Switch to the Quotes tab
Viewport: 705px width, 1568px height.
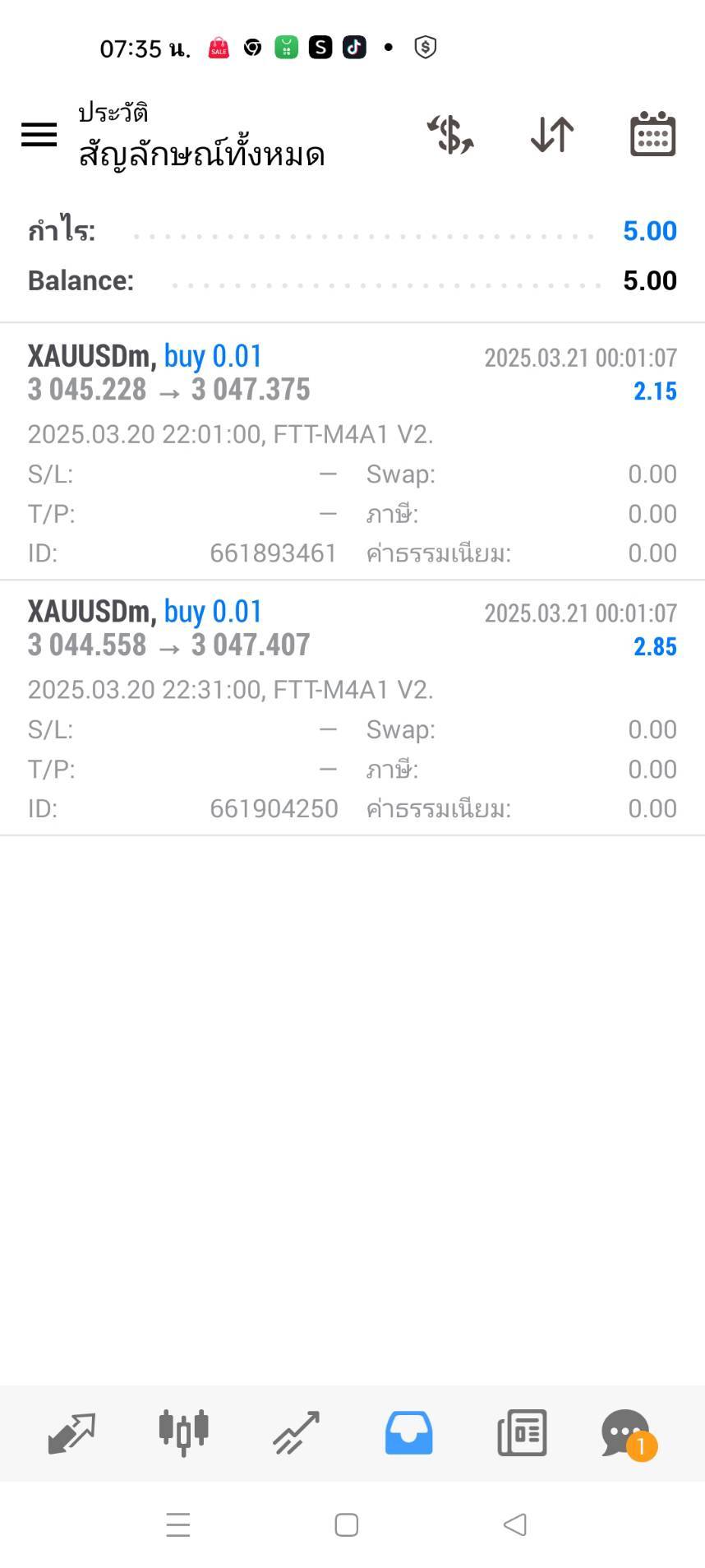coord(71,1433)
